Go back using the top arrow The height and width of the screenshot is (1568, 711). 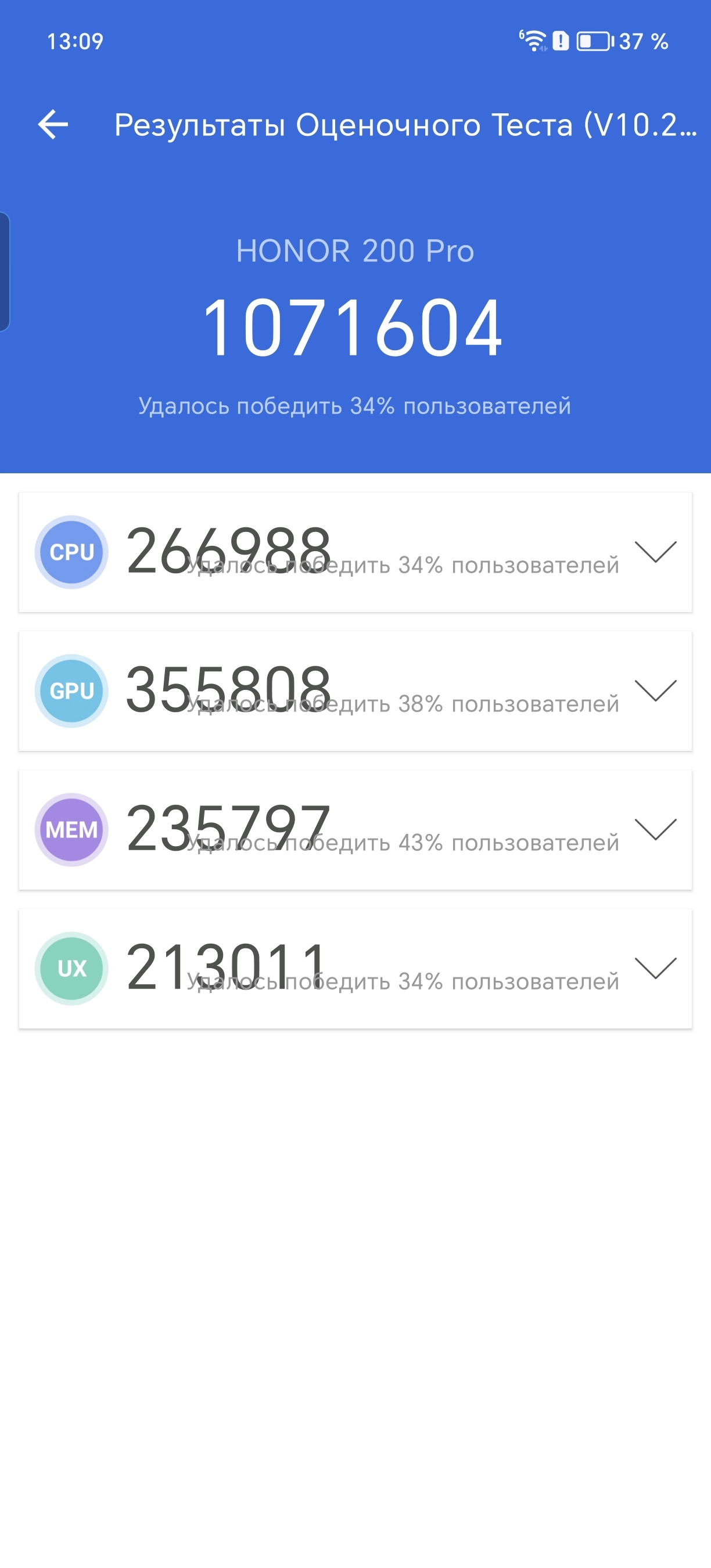coord(53,125)
